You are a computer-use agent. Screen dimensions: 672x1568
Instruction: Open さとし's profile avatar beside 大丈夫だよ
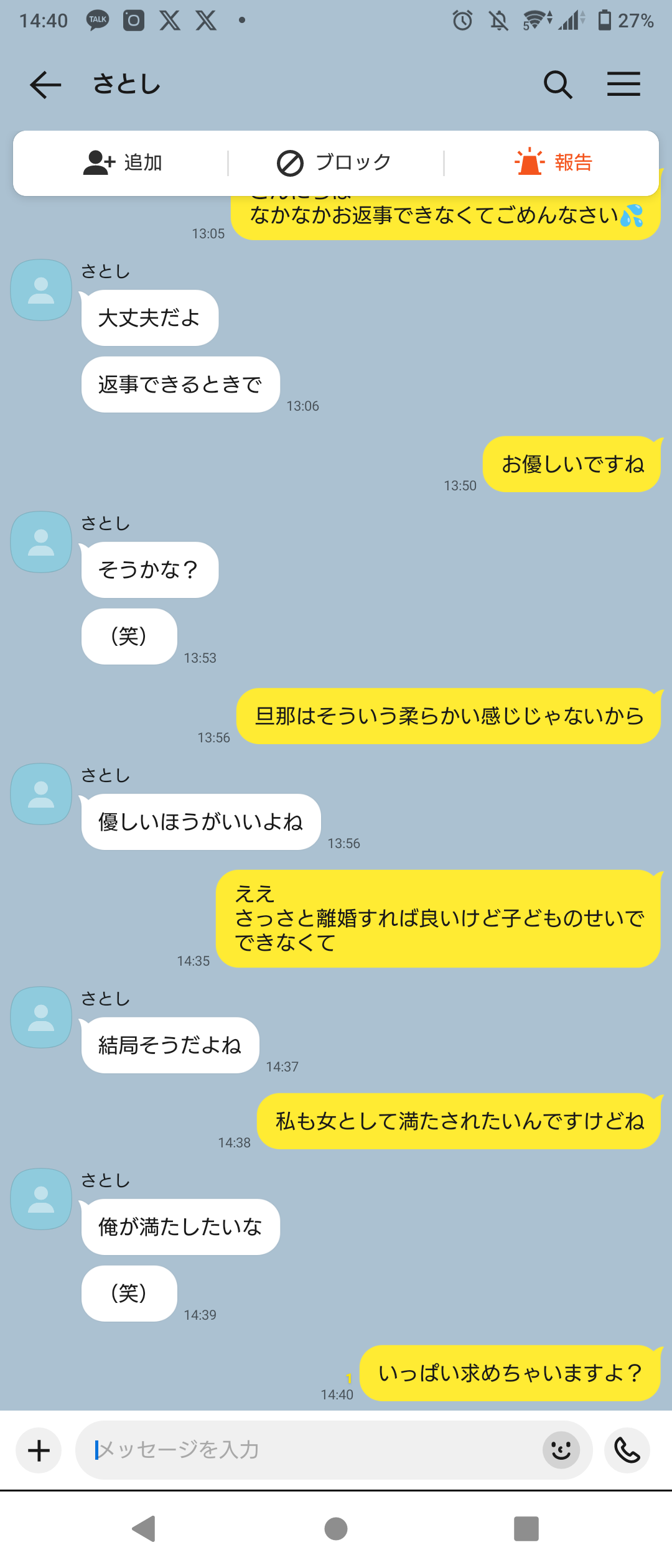[x=41, y=291]
